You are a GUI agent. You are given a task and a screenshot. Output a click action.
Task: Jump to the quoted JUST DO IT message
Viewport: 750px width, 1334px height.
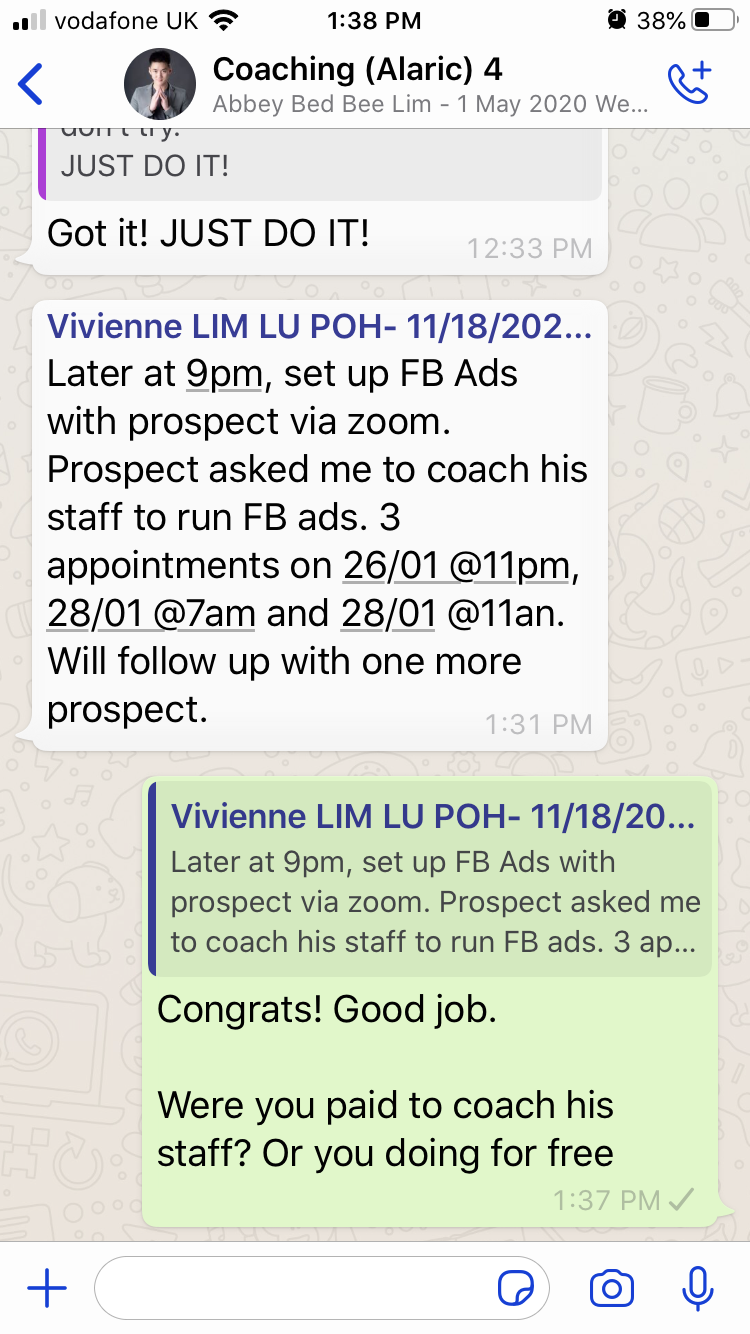click(x=320, y=162)
